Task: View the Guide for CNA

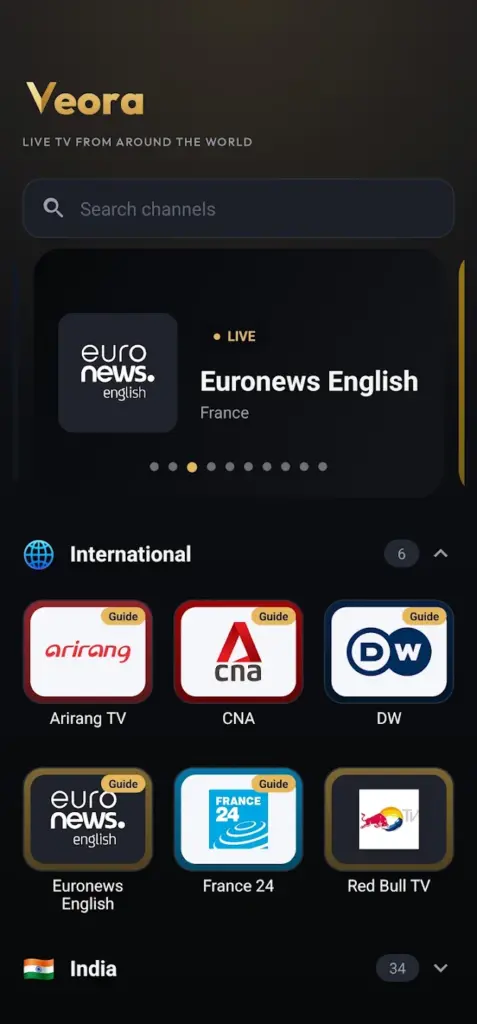Action: coord(273,616)
